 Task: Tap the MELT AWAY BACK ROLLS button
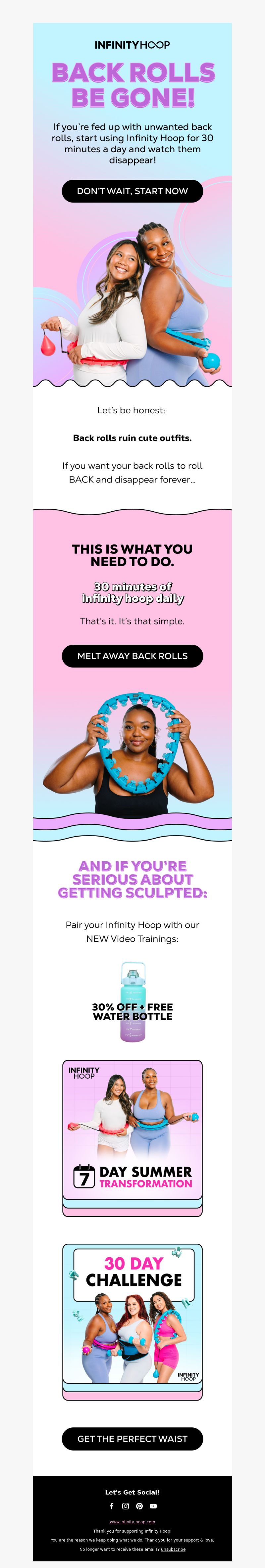(132, 656)
